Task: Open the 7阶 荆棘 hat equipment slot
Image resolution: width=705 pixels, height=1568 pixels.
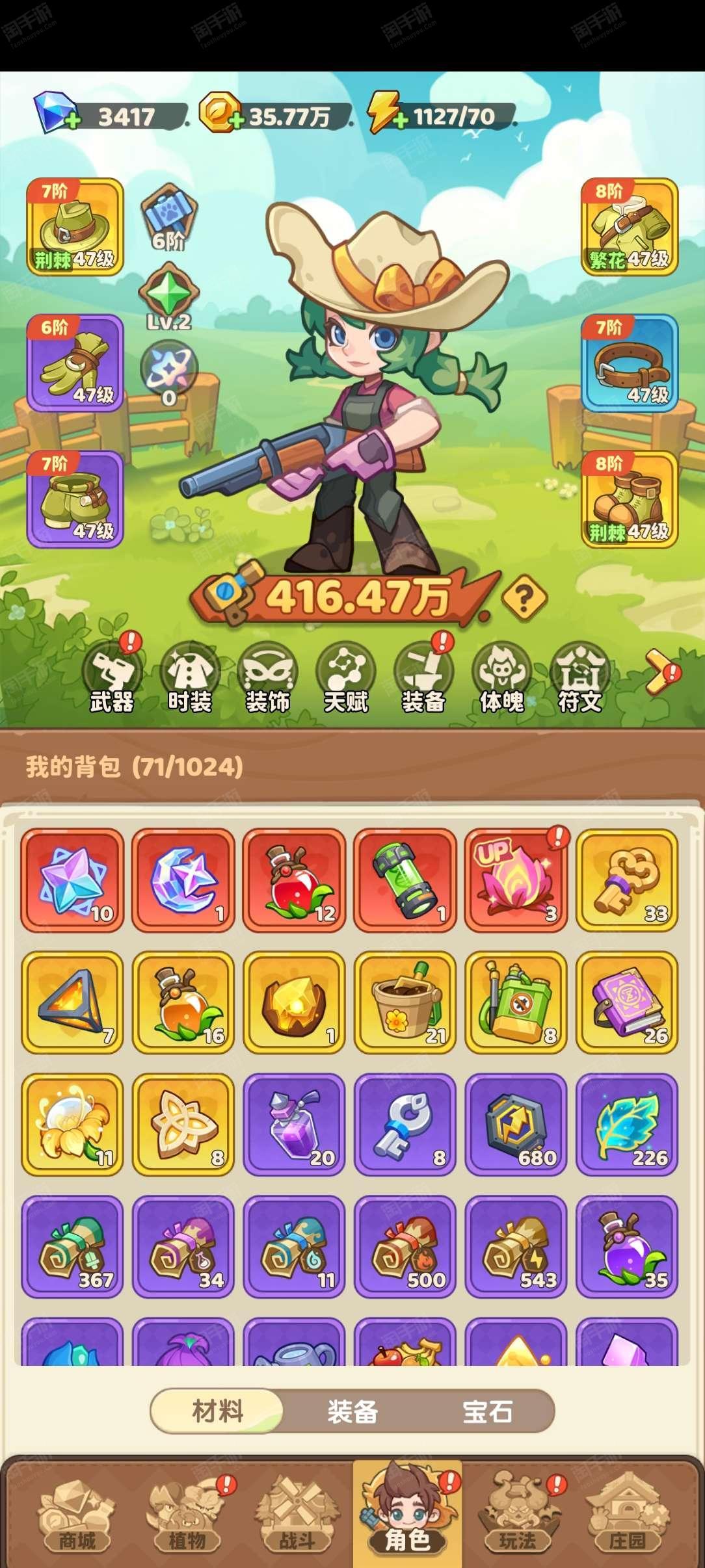Action: (75, 226)
